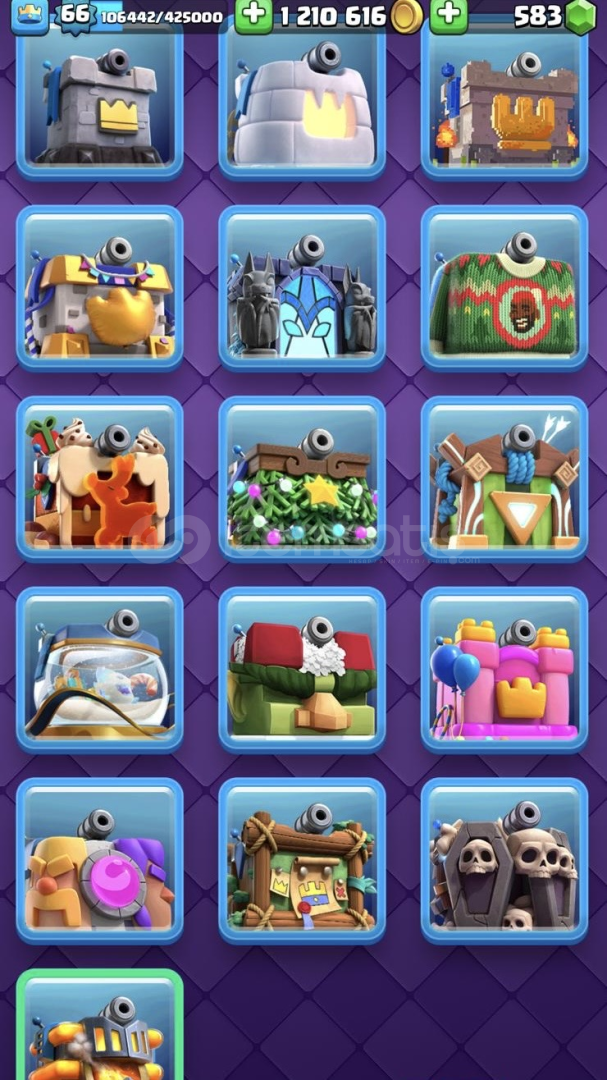The height and width of the screenshot is (1080, 607).
Task: Pick the pink bouncy castle tower skin
Action: tap(504, 670)
